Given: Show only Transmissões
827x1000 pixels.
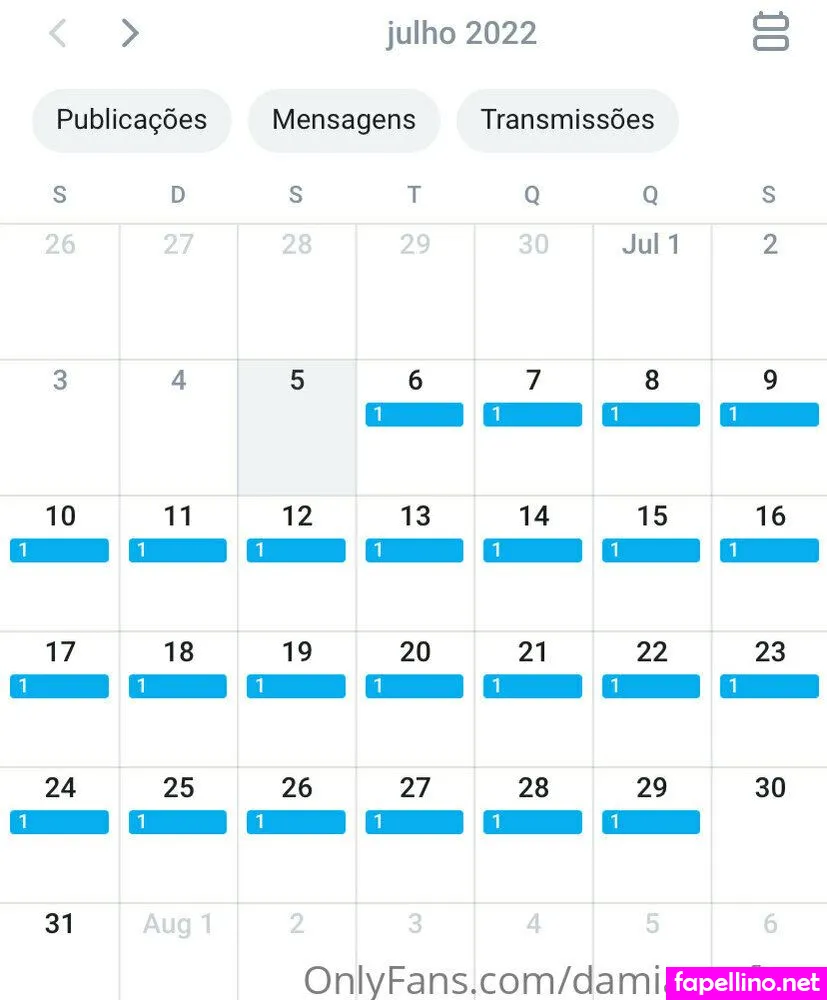Looking at the screenshot, I should 567,120.
